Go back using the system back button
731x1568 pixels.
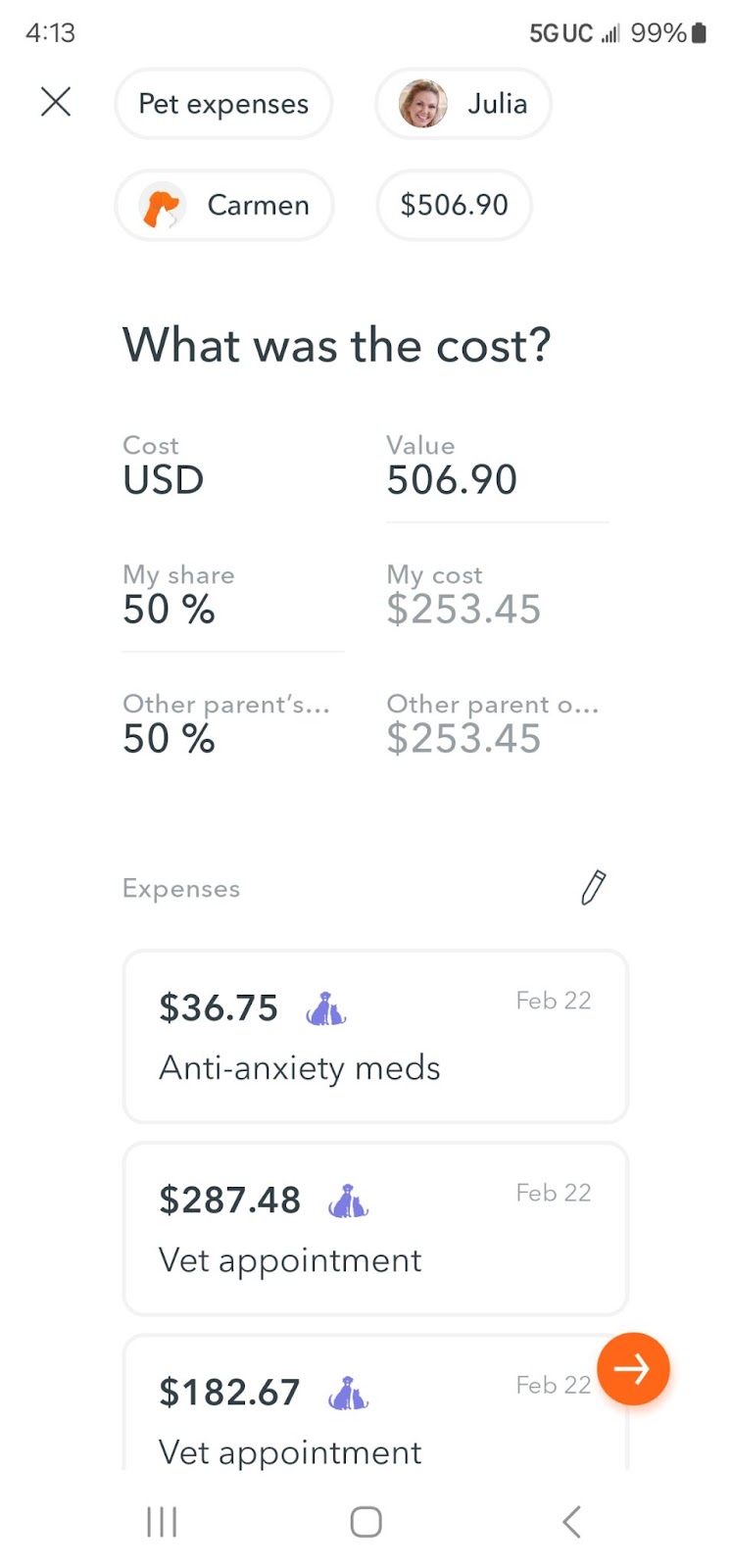[x=572, y=1522]
